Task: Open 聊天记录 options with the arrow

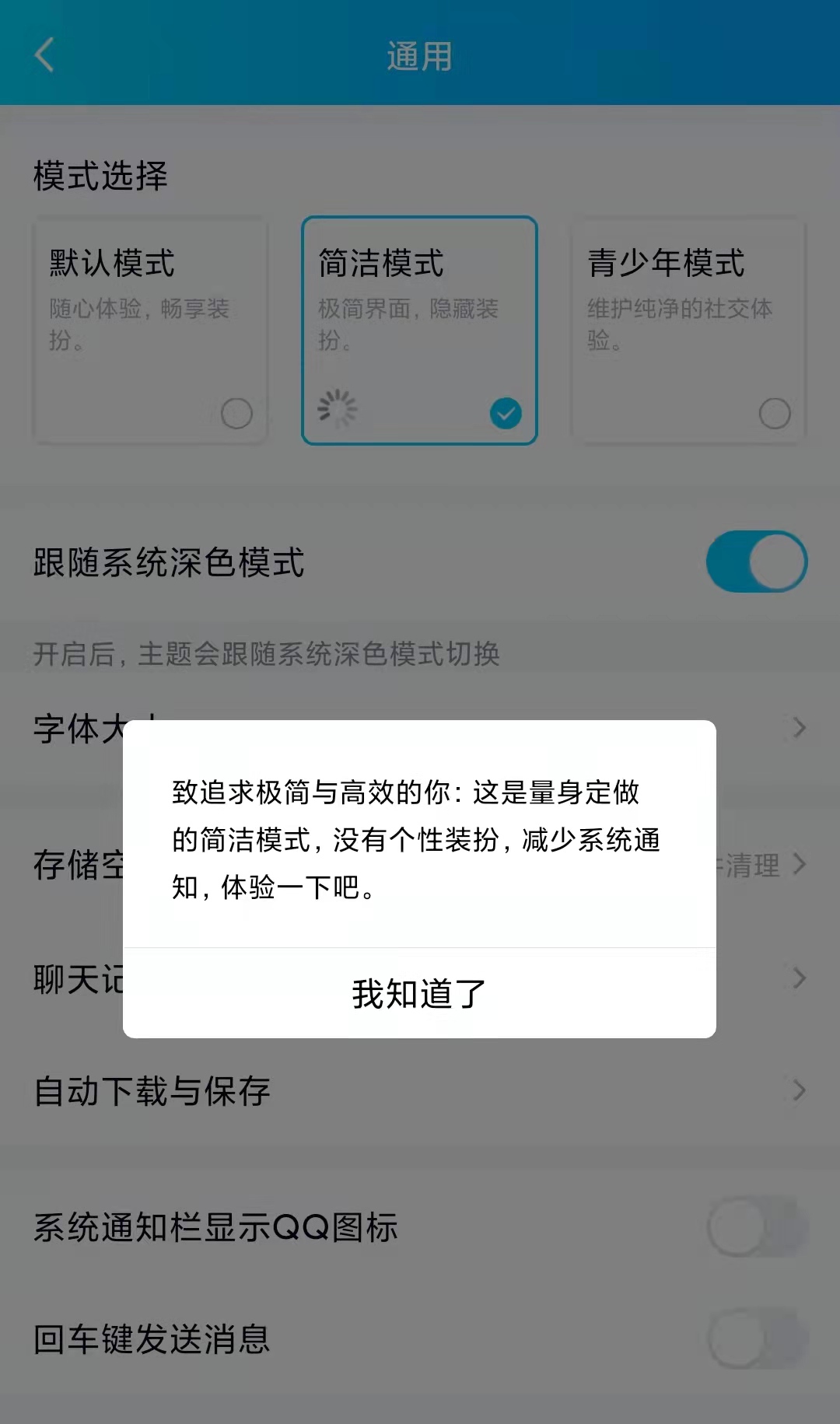Action: pyautogui.click(x=800, y=974)
